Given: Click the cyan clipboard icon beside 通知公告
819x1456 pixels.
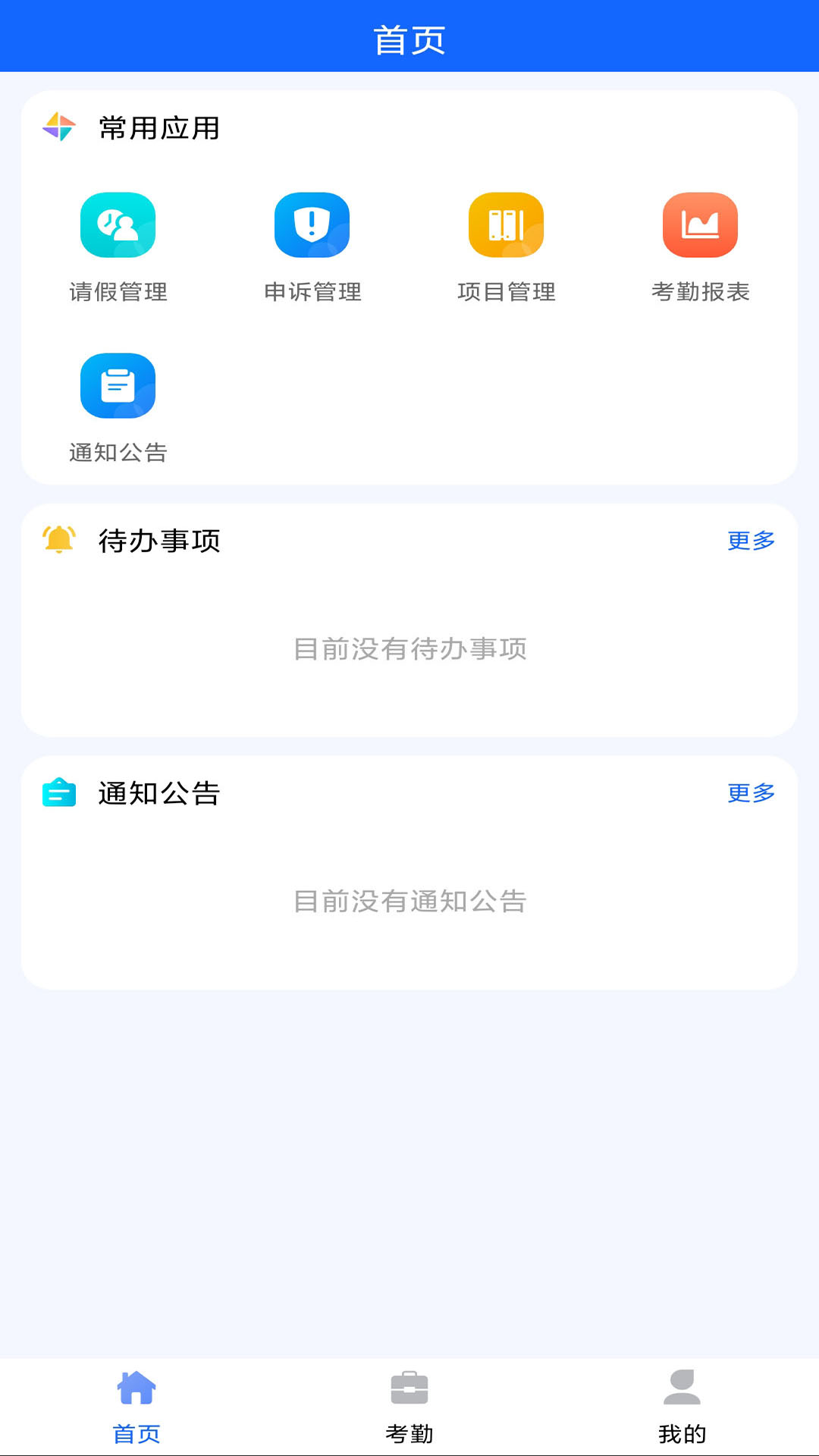Looking at the screenshot, I should click(x=58, y=793).
